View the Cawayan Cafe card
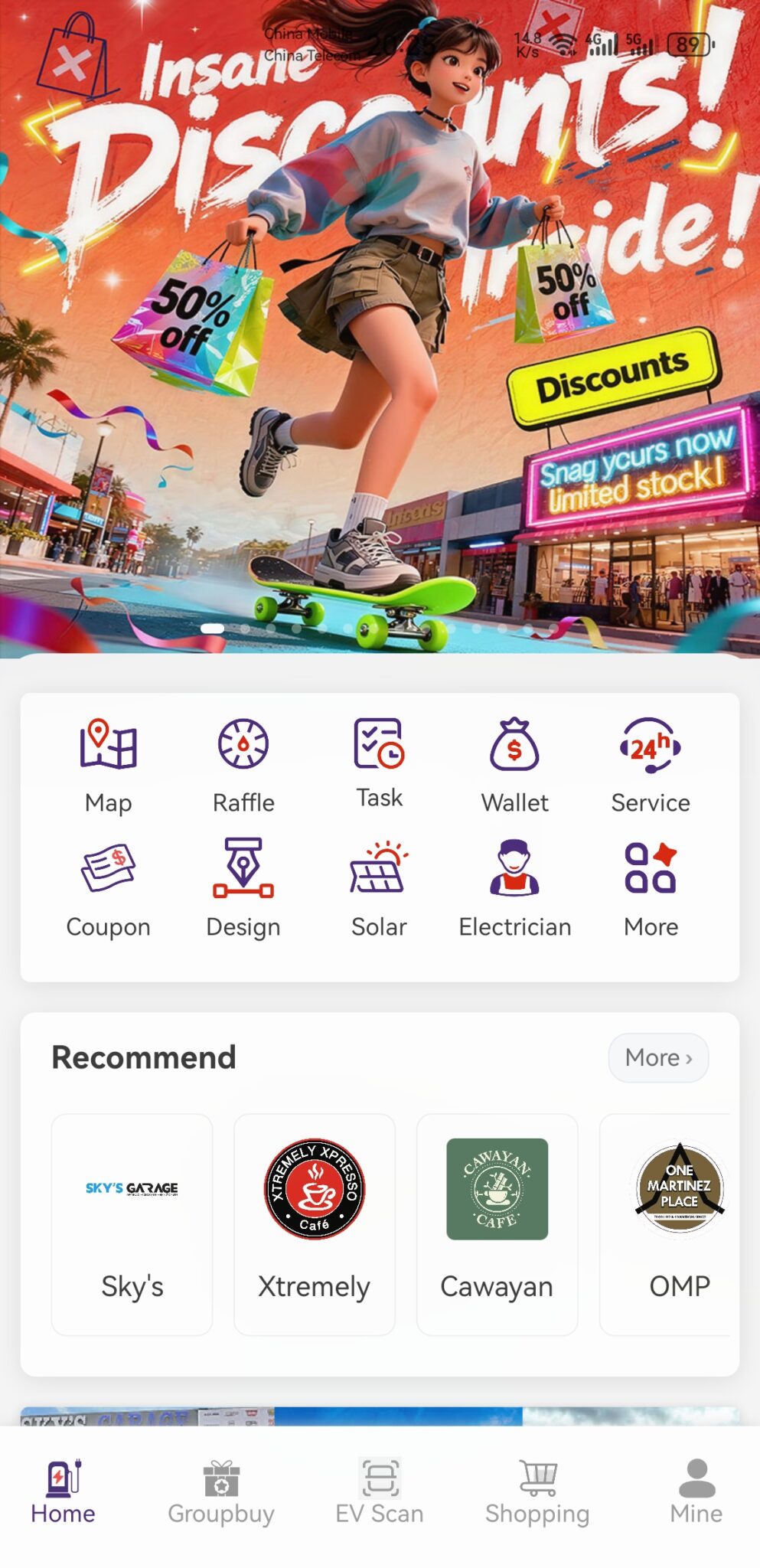760x1568 pixels. coord(497,1223)
